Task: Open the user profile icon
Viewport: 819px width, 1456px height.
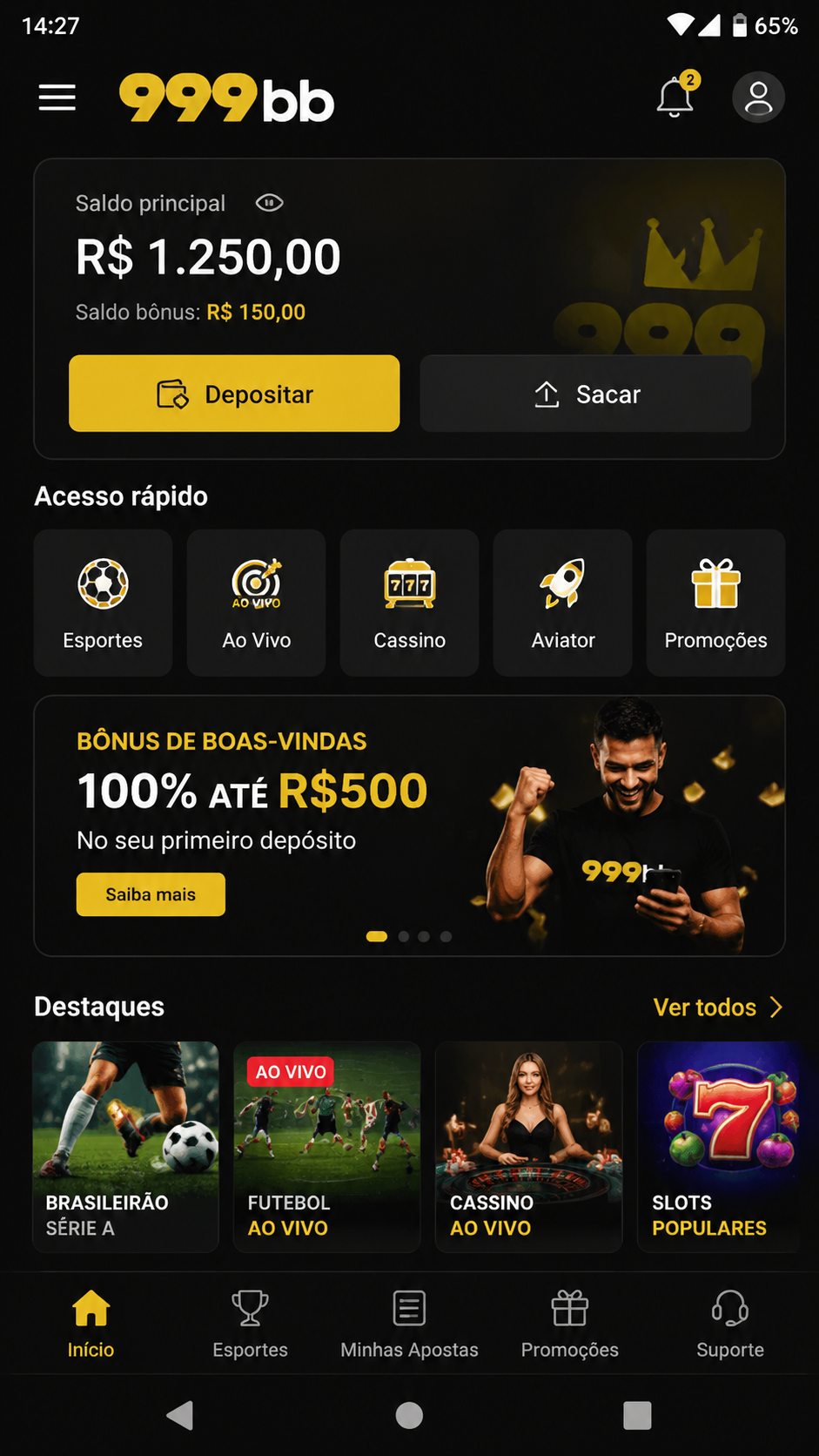Action: coord(758,97)
